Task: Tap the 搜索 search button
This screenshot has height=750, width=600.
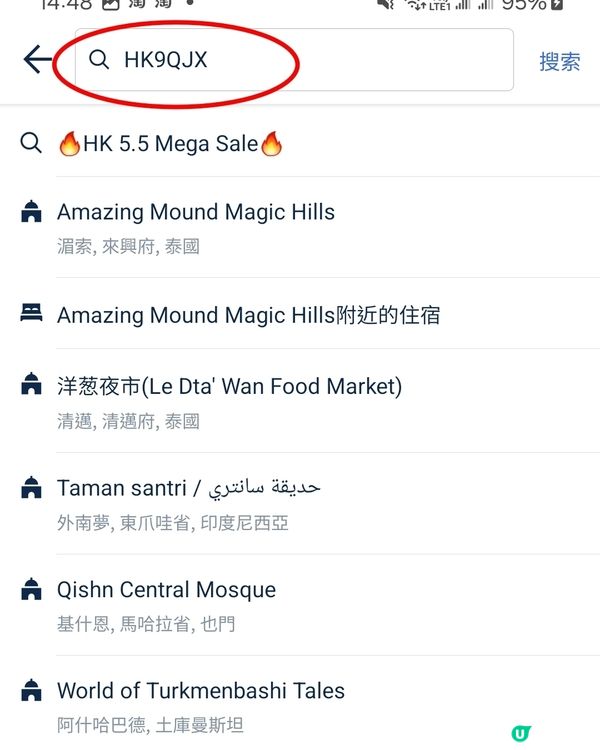Action: [559, 61]
